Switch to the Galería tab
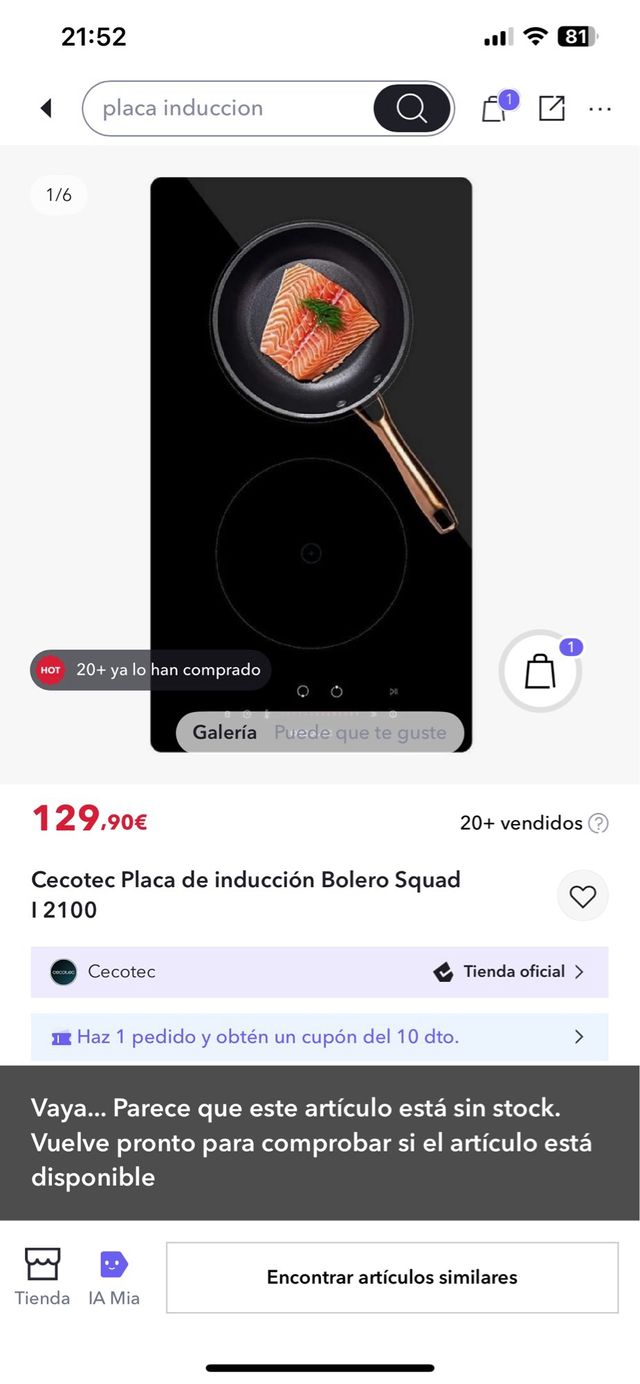Image resolution: width=640 pixels, height=1384 pixels. pyautogui.click(x=225, y=732)
